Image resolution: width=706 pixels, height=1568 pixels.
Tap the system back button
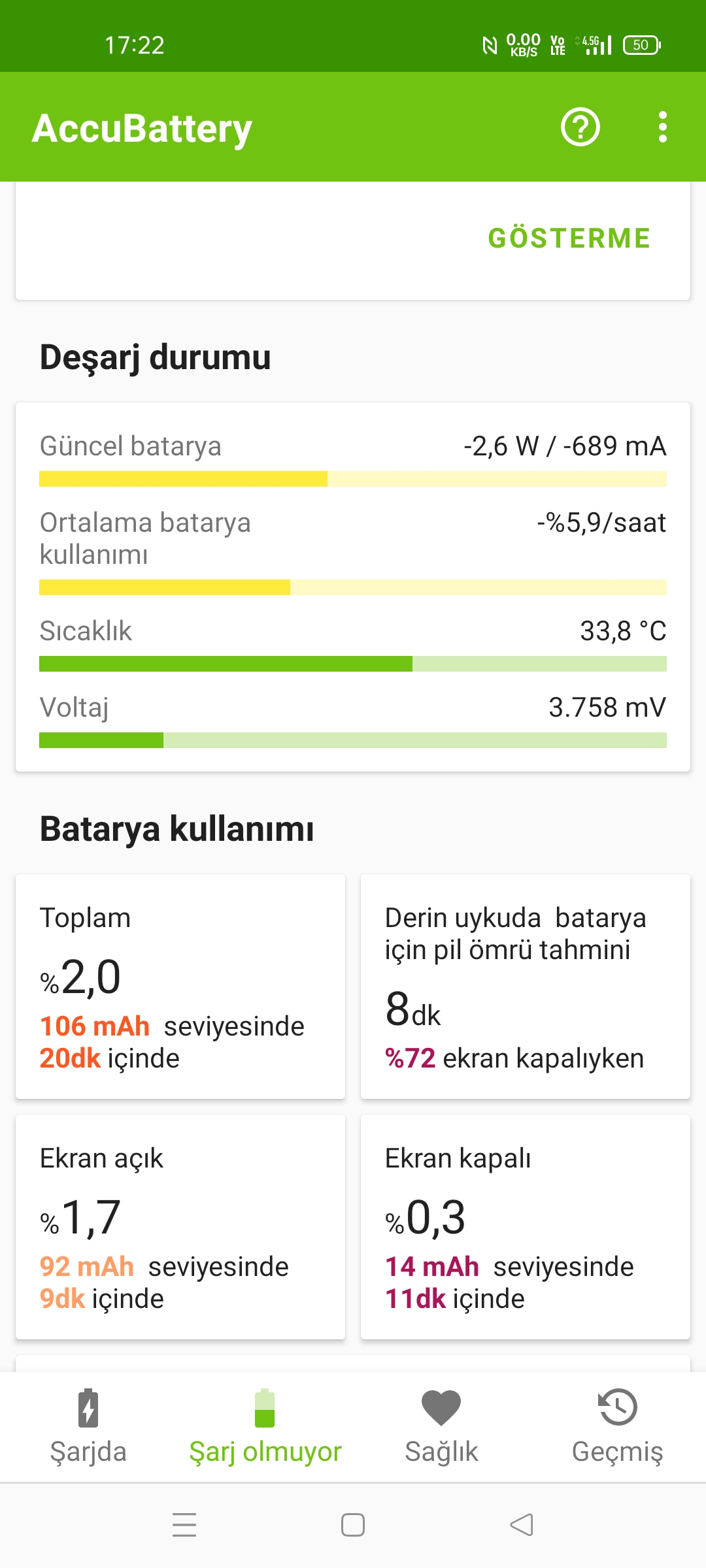[x=522, y=1525]
